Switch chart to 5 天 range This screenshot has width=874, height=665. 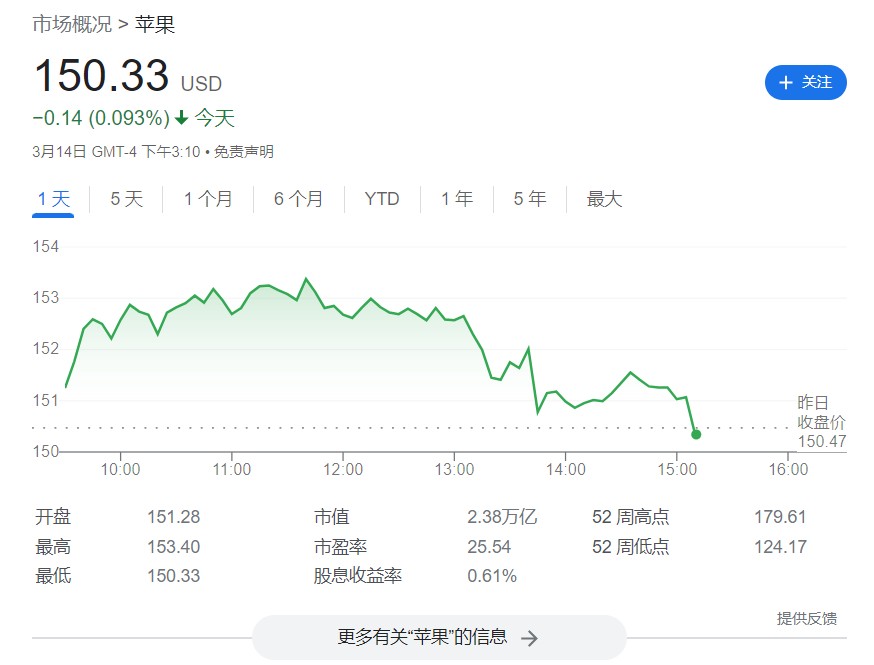click(x=126, y=199)
